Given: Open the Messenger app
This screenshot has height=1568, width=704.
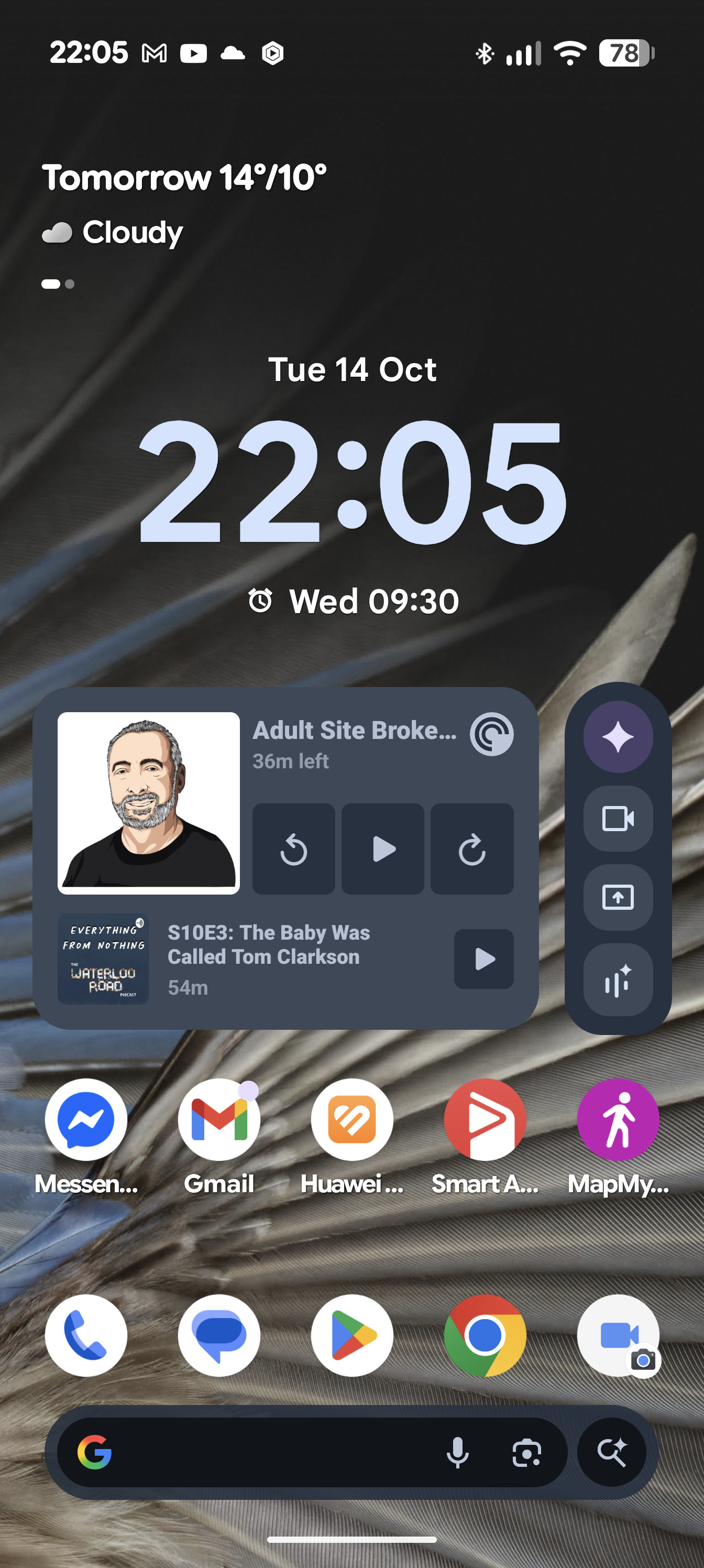Looking at the screenshot, I should 86,1119.
